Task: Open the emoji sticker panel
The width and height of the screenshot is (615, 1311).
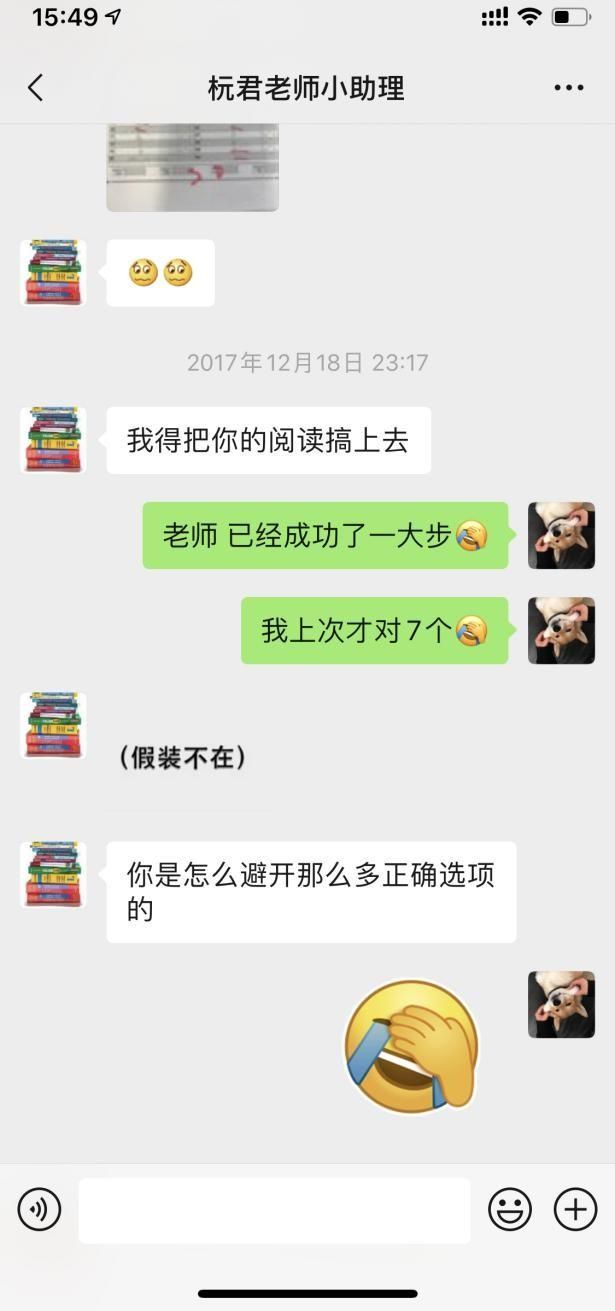Action: click(509, 1210)
